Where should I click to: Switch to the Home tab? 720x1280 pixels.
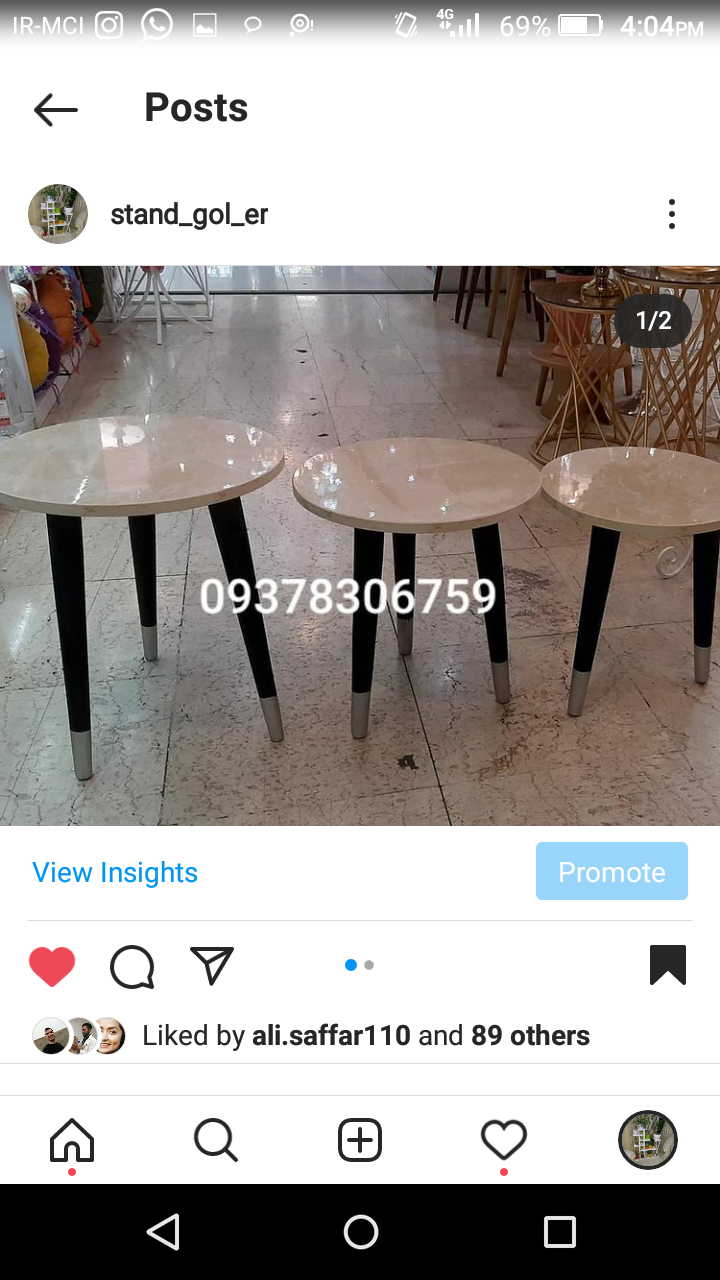(72, 1140)
